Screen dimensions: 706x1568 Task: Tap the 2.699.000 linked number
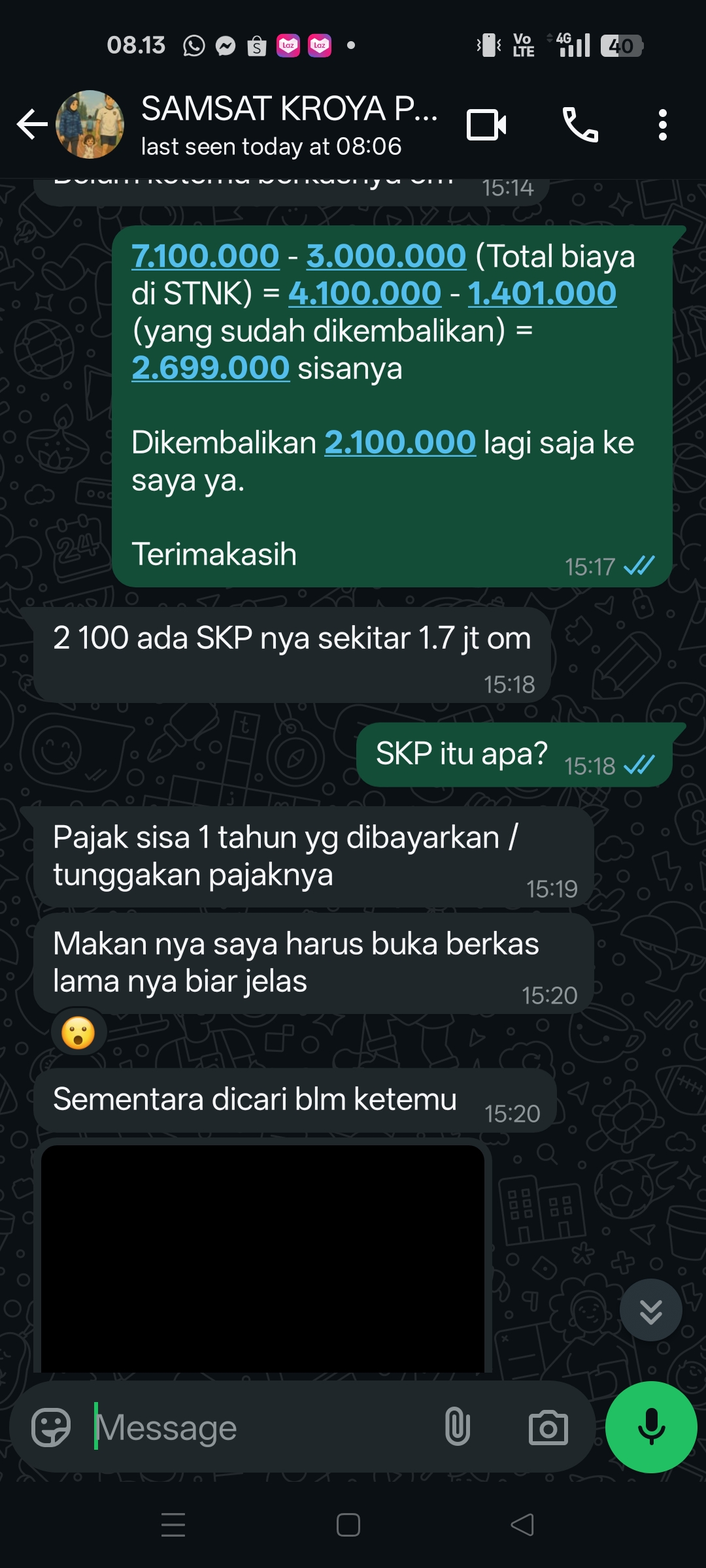click(210, 368)
